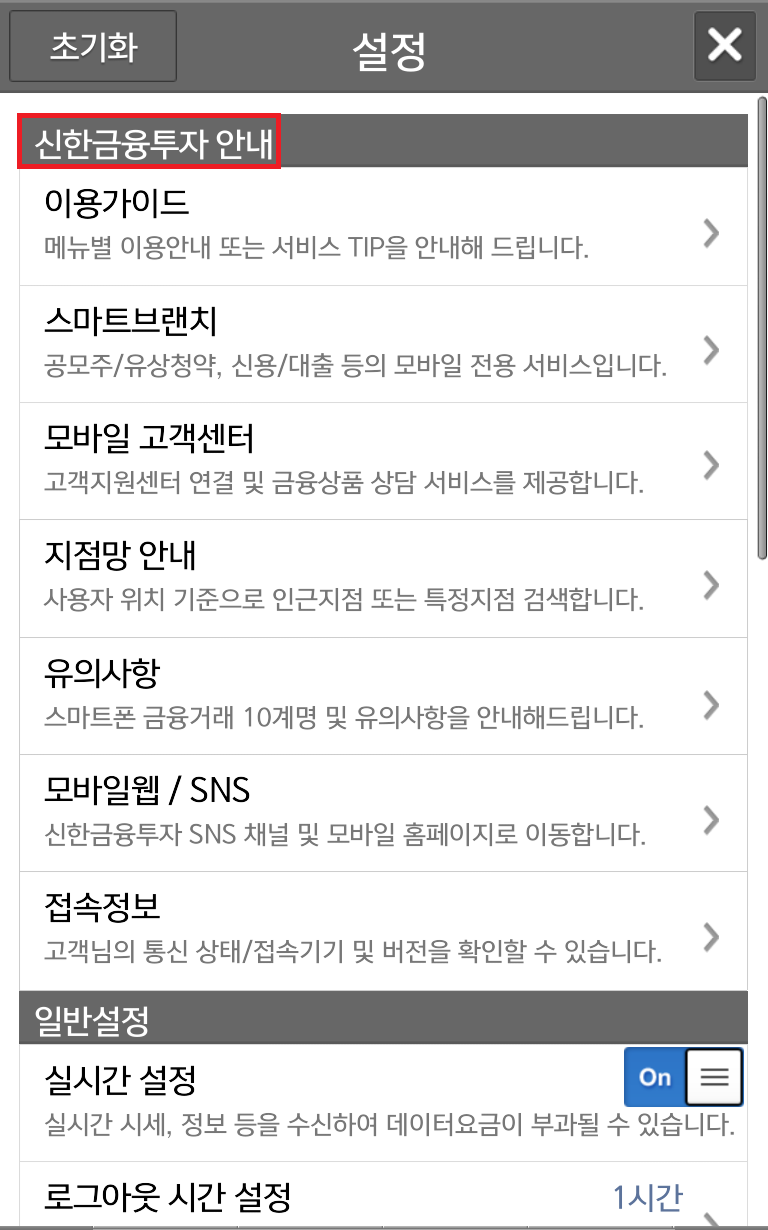
Task: Tap the 초기화 reset button
Action: (x=93, y=47)
